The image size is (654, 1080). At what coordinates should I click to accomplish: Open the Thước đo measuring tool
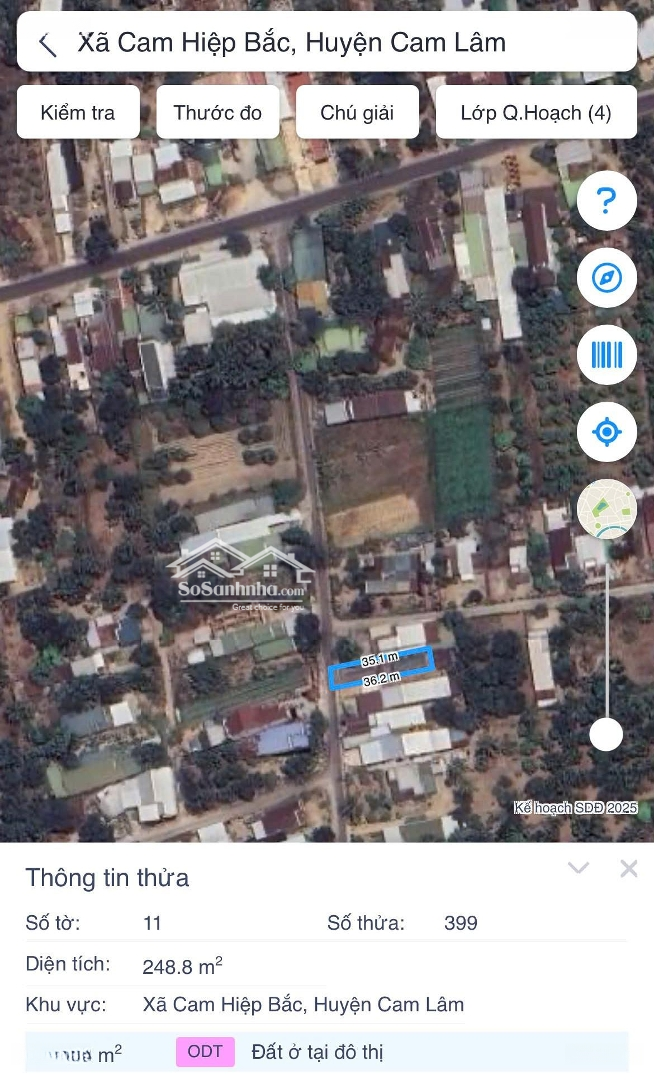pyautogui.click(x=217, y=112)
